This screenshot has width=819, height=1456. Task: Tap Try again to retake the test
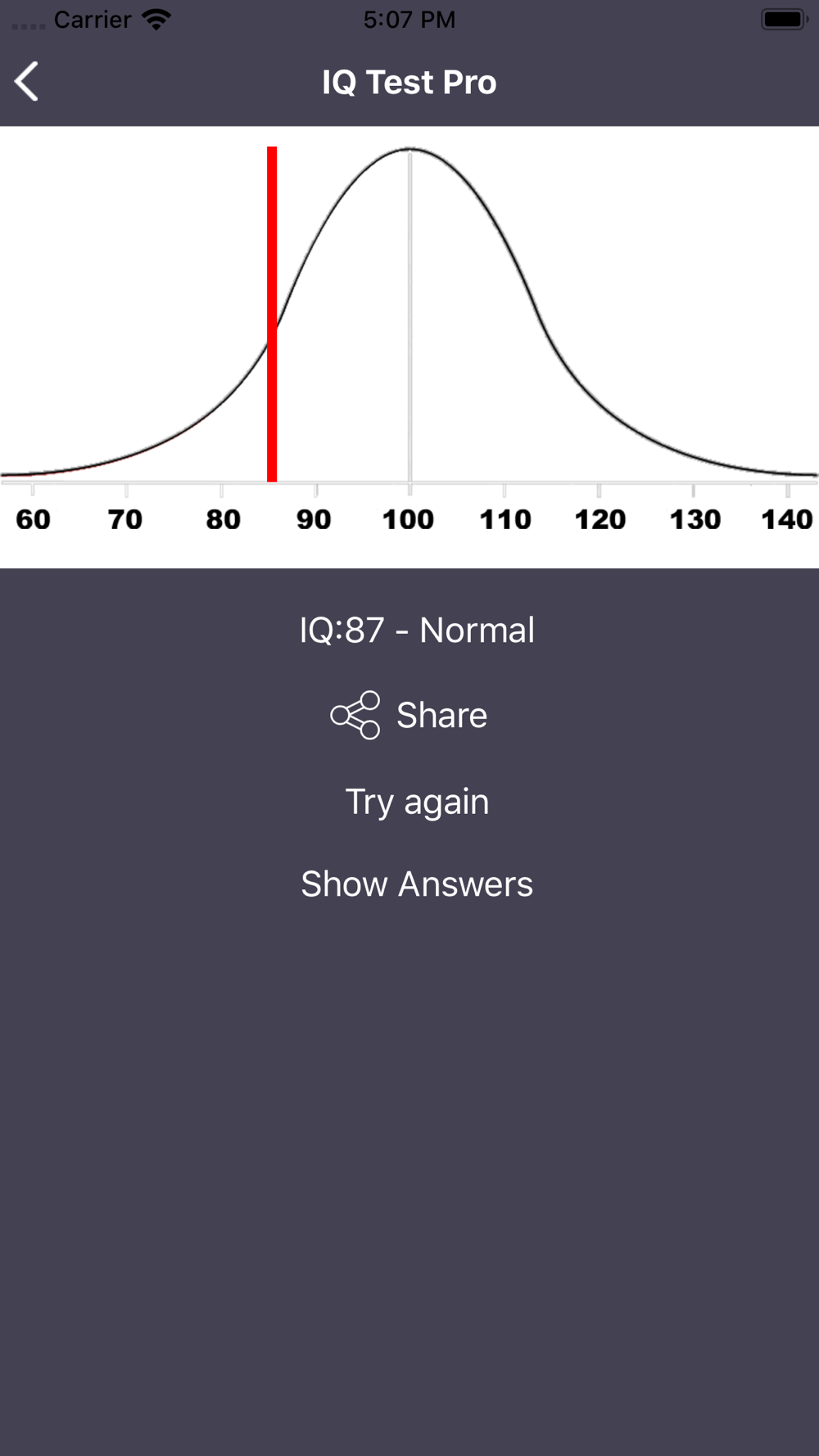pyautogui.click(x=417, y=801)
